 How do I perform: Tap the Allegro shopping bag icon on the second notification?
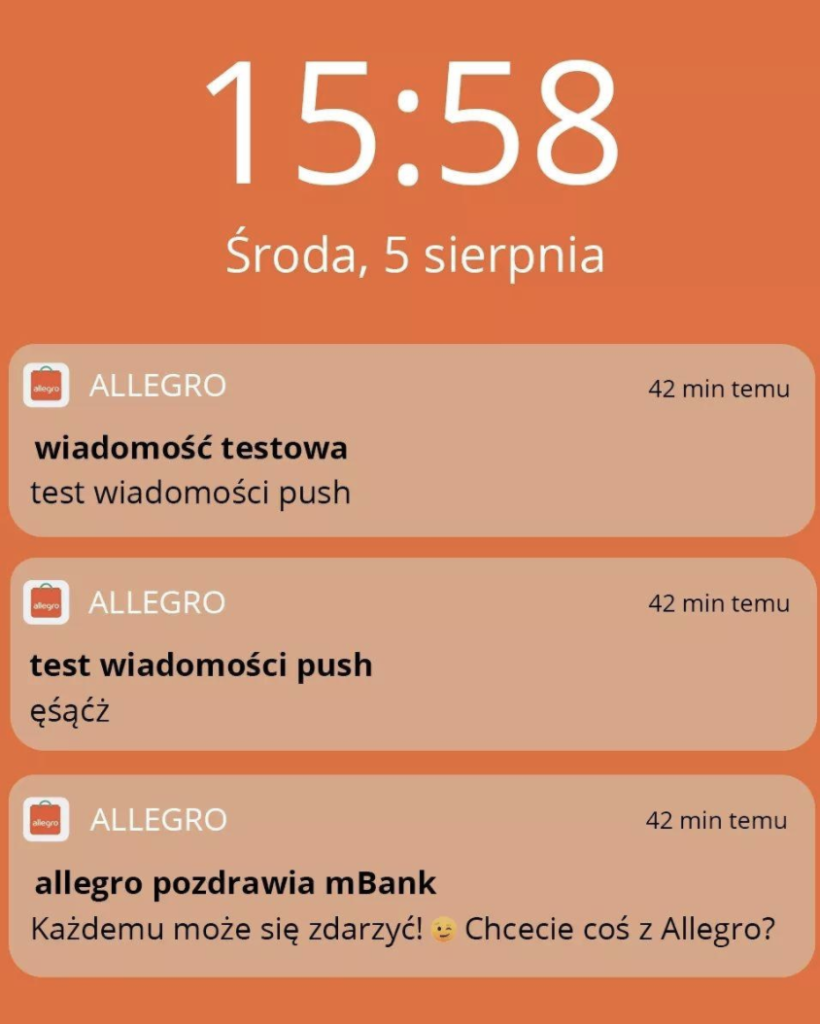[x=47, y=602]
